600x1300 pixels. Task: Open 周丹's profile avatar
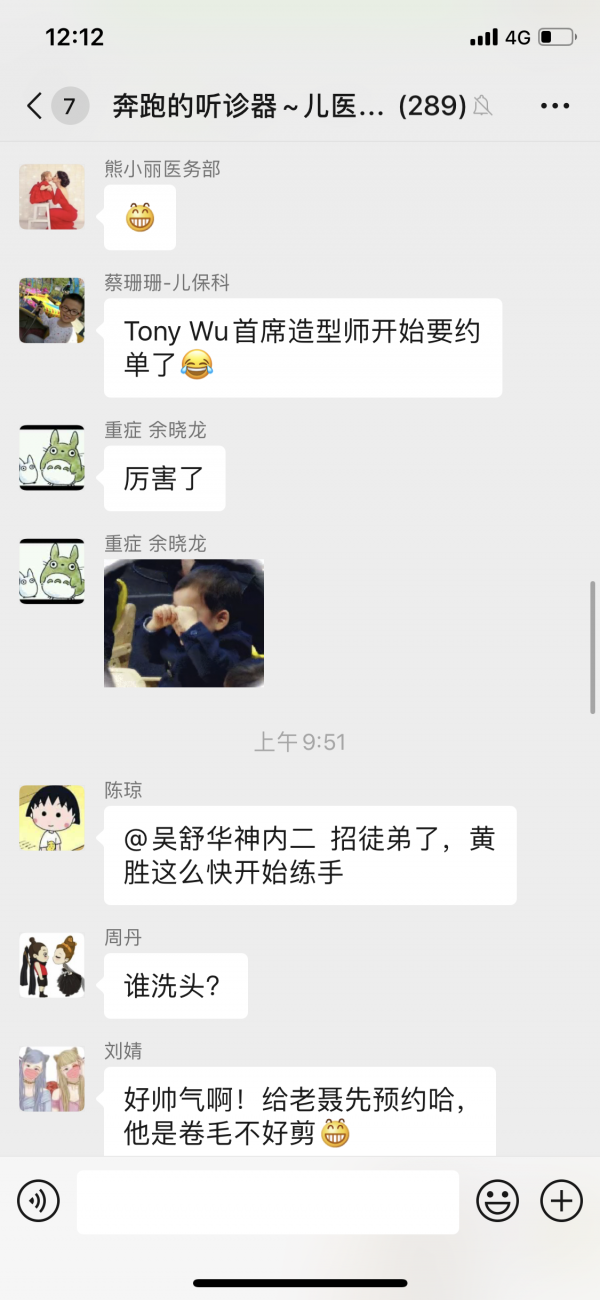point(52,965)
